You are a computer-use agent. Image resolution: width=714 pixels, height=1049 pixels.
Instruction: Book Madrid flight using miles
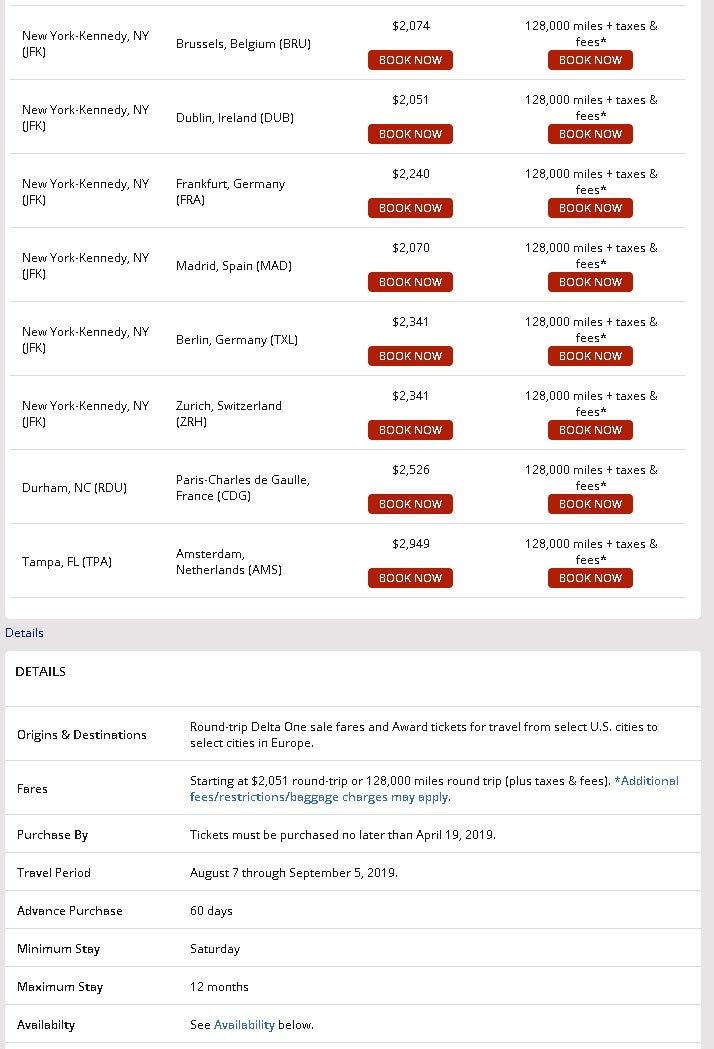pos(590,282)
